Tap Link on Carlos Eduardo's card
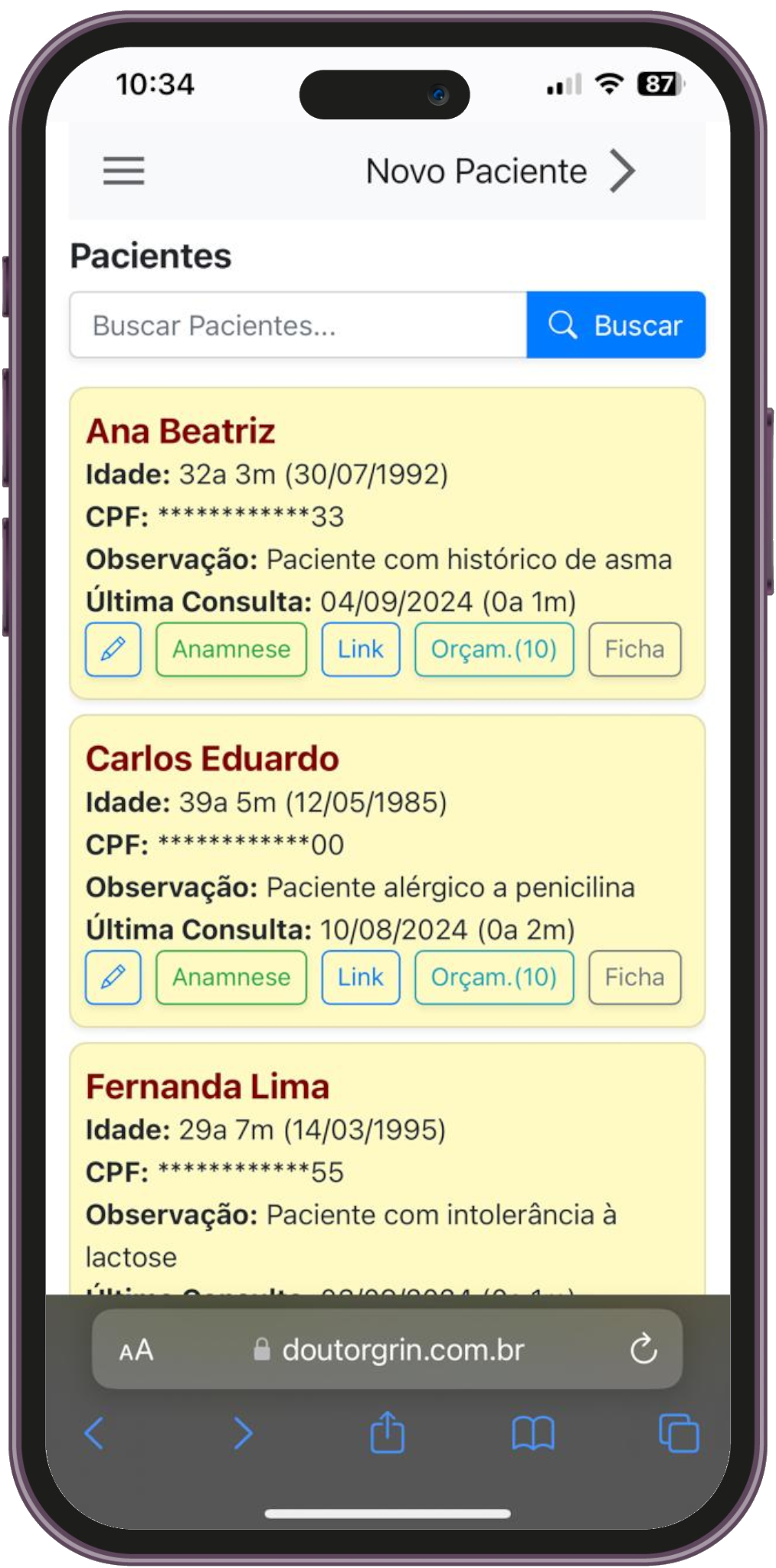The height and width of the screenshot is (1568, 776). (360, 977)
